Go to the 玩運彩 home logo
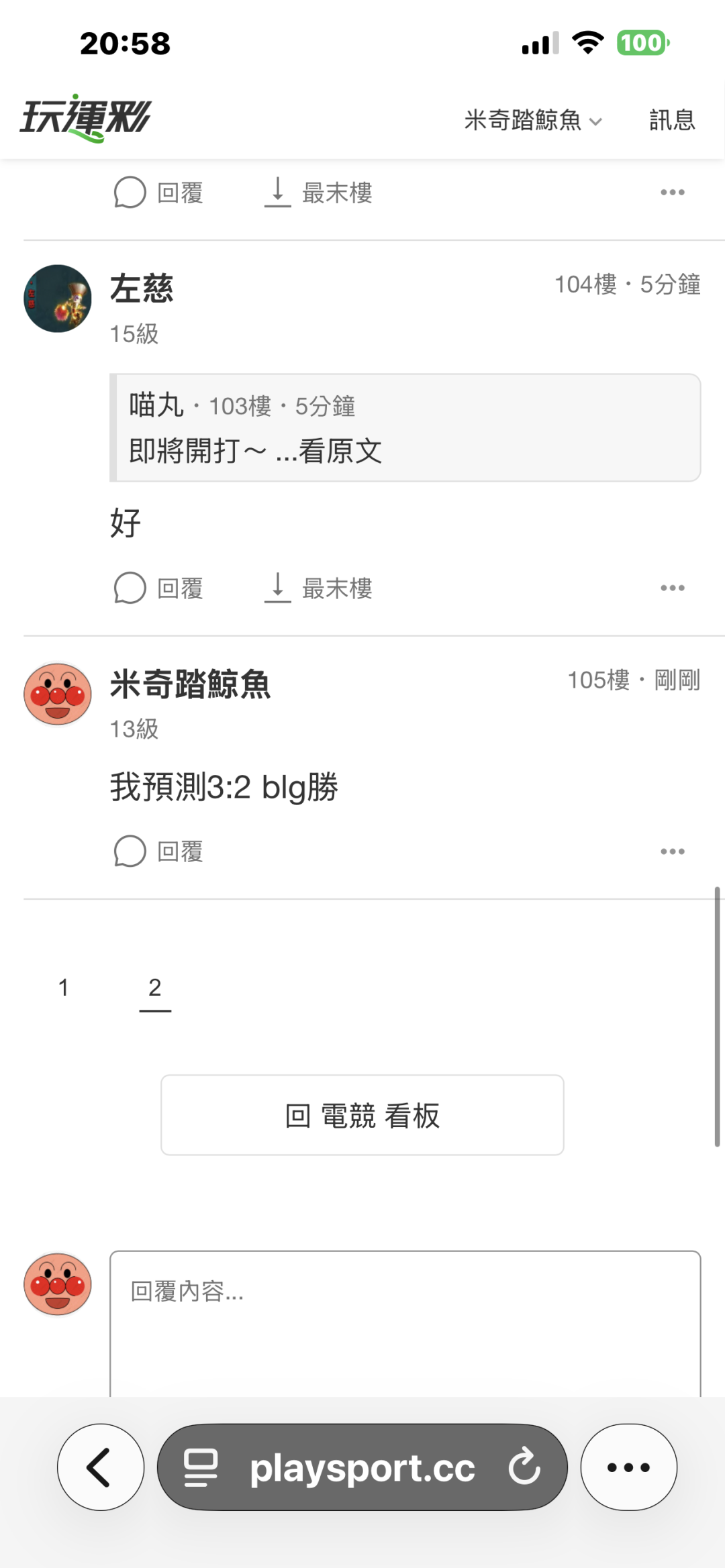This screenshot has height=1568, width=725. point(86,118)
